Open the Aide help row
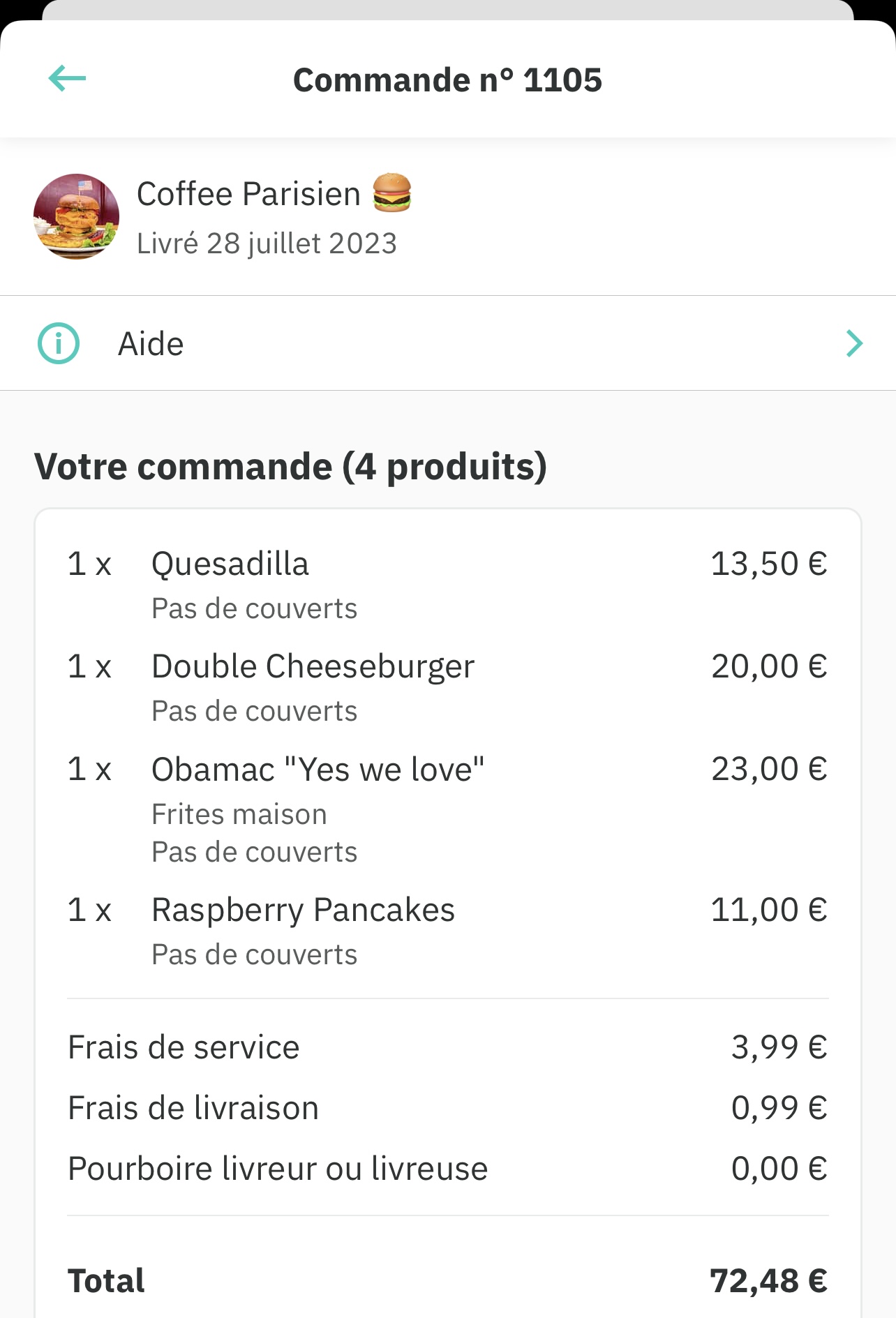Screen dimensions: 896x1318 (448, 343)
